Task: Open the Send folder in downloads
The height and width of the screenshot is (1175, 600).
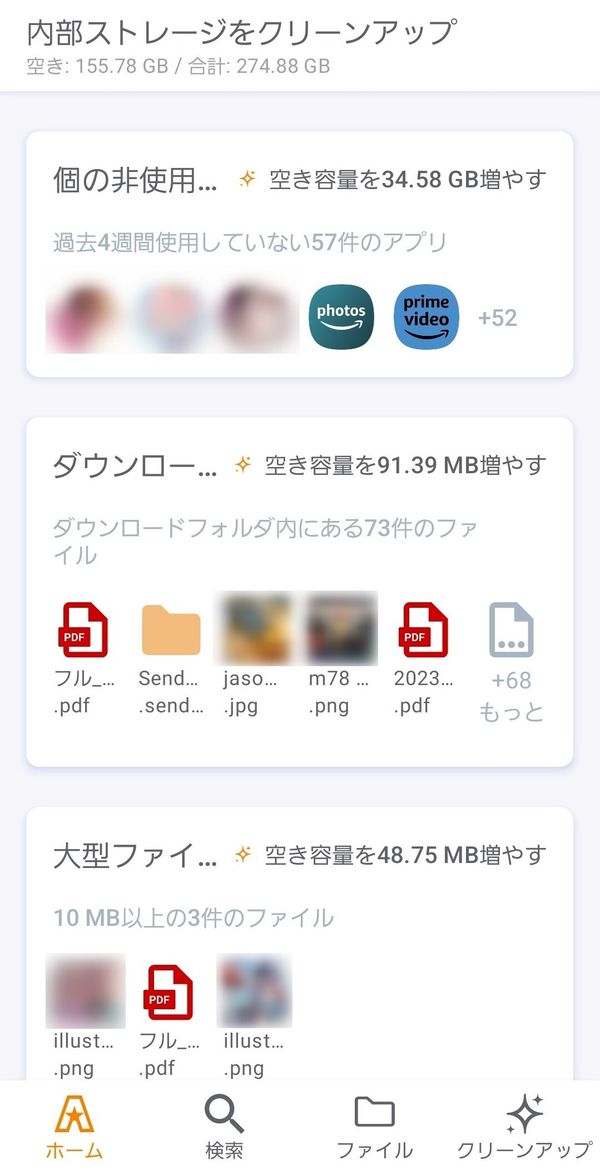Action: pyautogui.click(x=171, y=657)
